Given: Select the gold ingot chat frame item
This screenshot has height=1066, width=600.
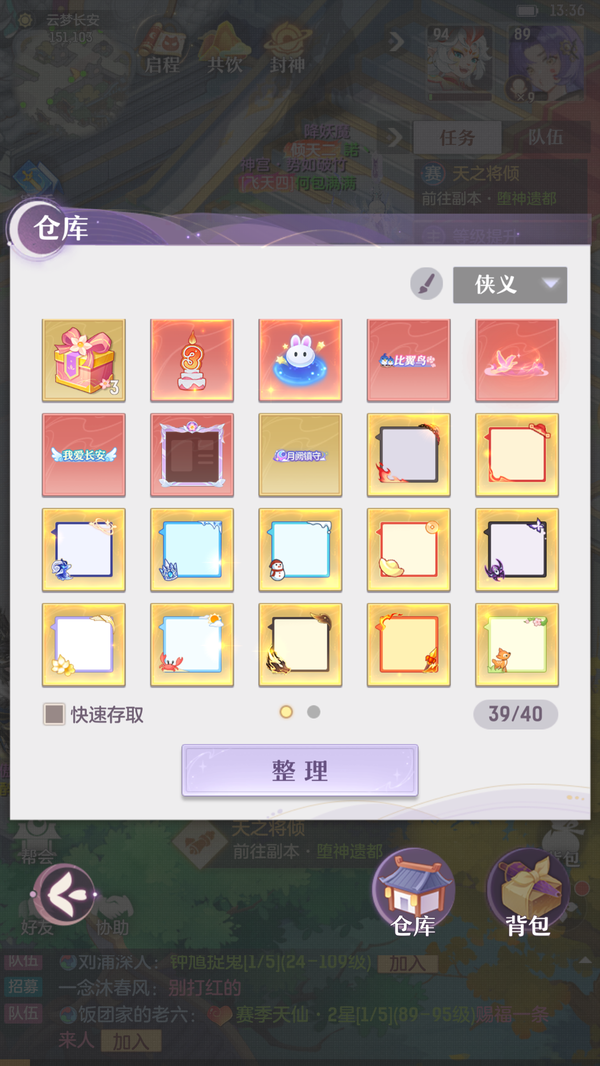Looking at the screenshot, I should point(408,550).
